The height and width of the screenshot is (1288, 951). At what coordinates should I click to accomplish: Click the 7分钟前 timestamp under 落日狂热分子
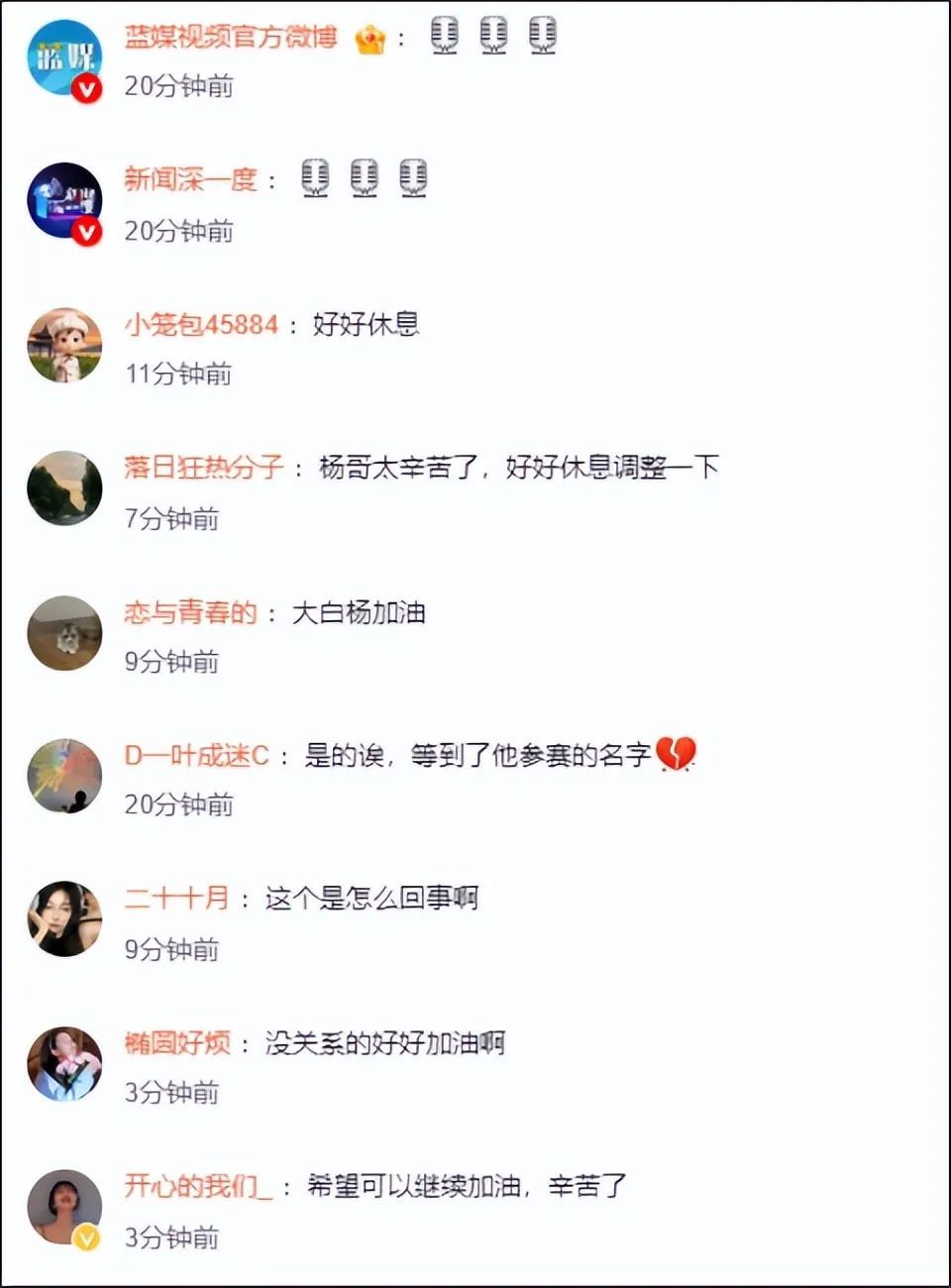pyautogui.click(x=170, y=519)
